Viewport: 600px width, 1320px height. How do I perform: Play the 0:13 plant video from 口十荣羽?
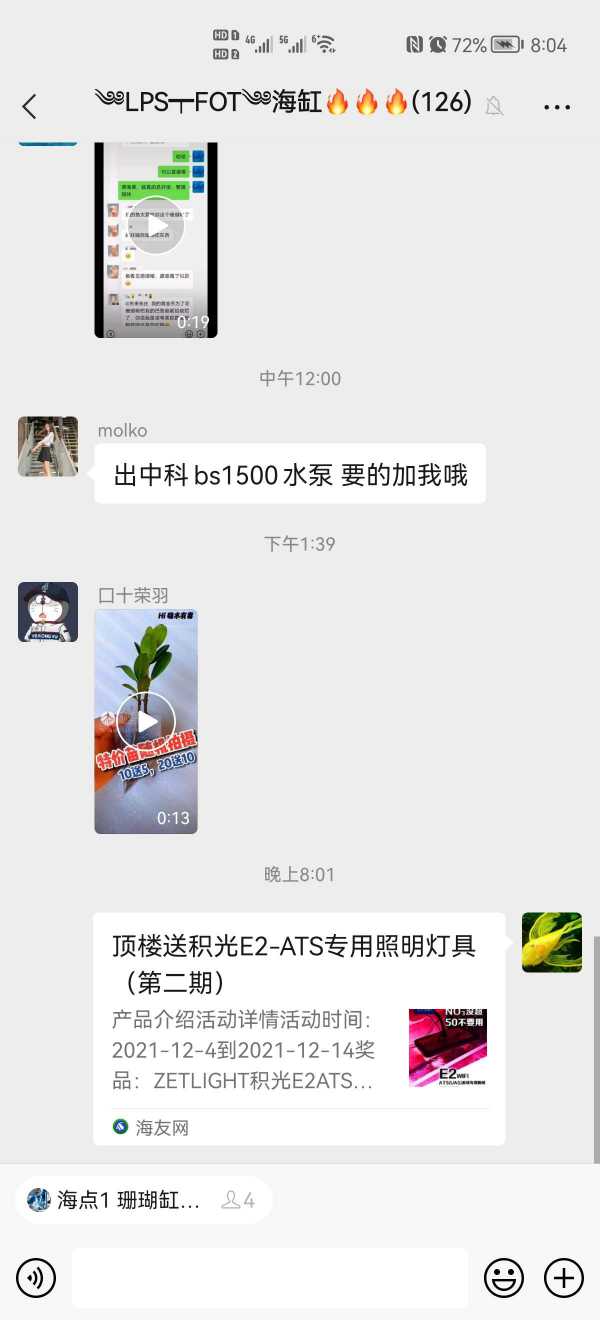point(146,721)
